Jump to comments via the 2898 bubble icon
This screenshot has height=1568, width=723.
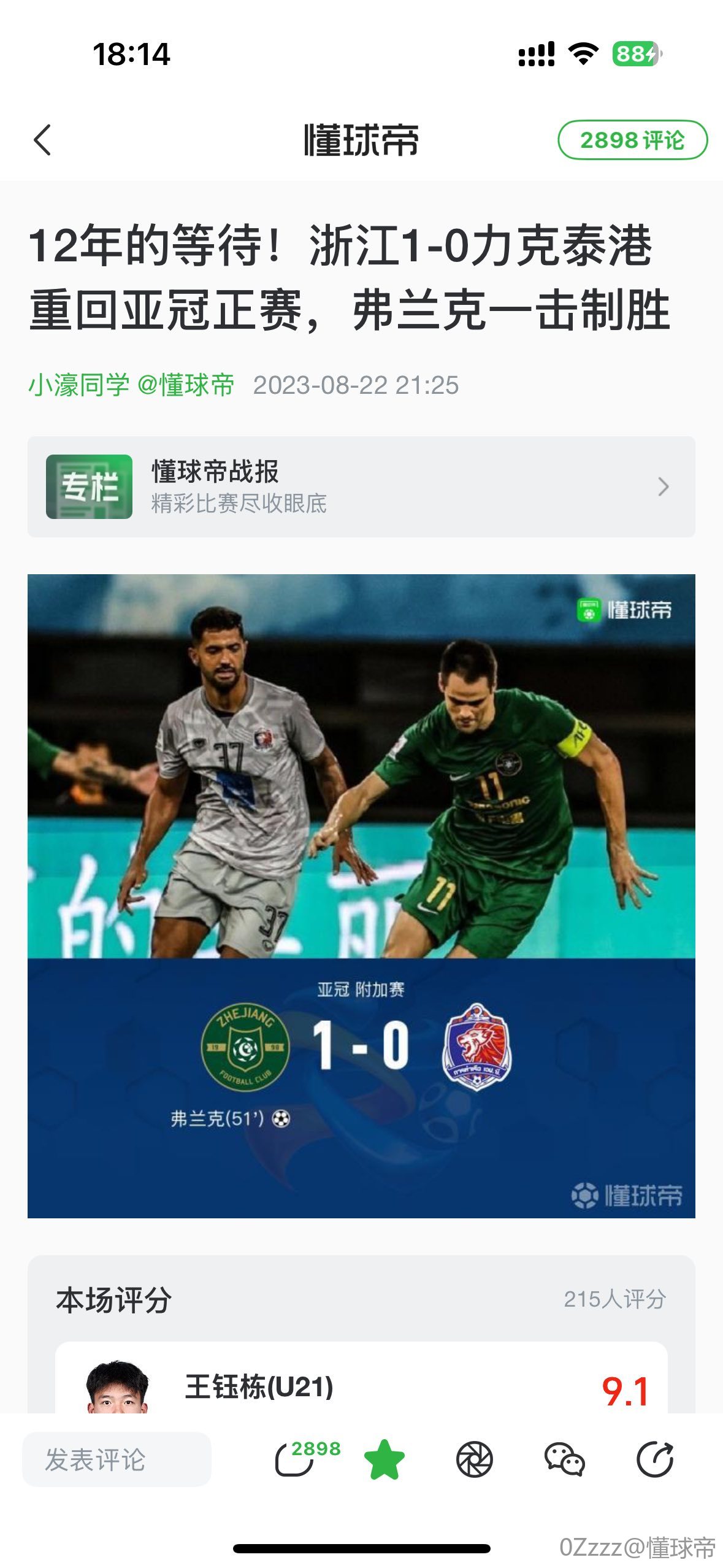click(x=296, y=1459)
